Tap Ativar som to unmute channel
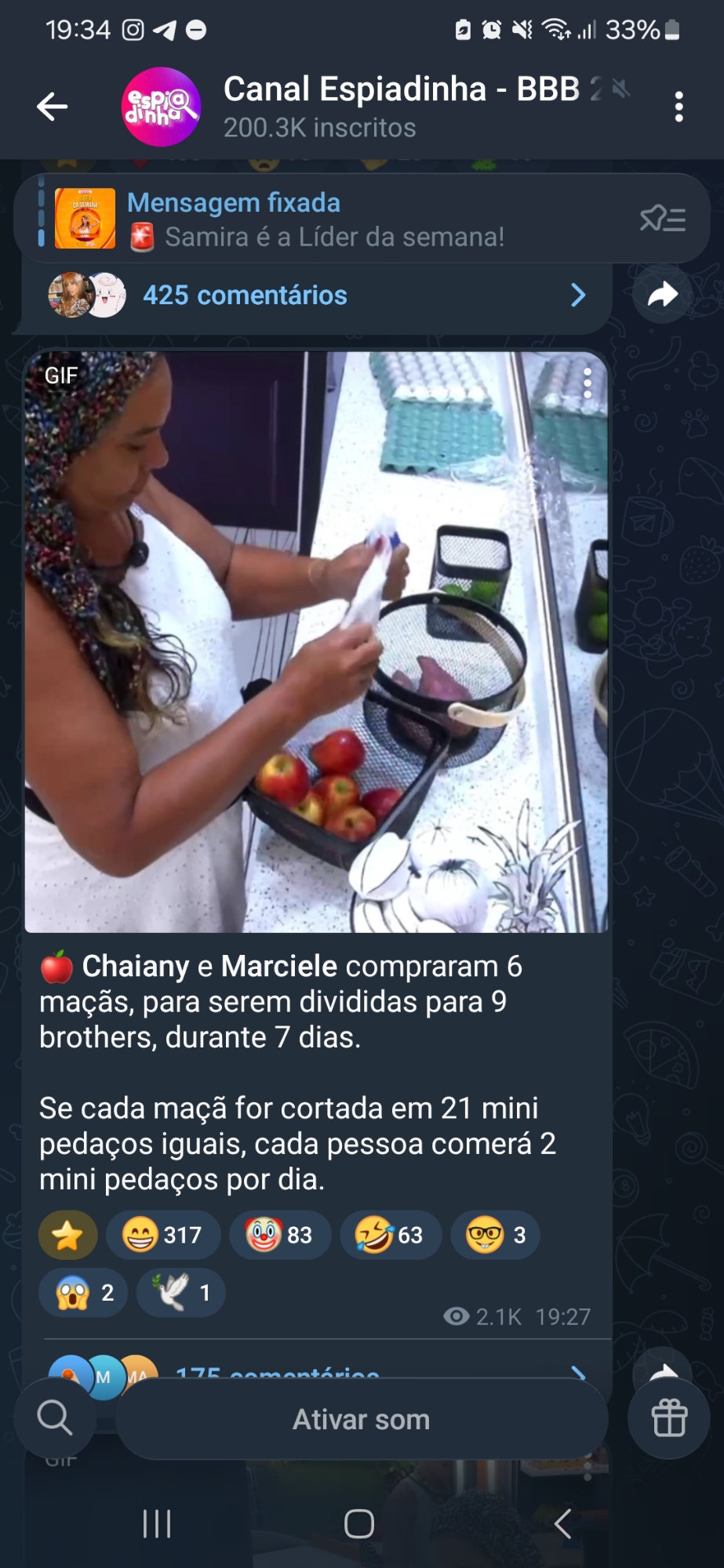 pos(362,1420)
